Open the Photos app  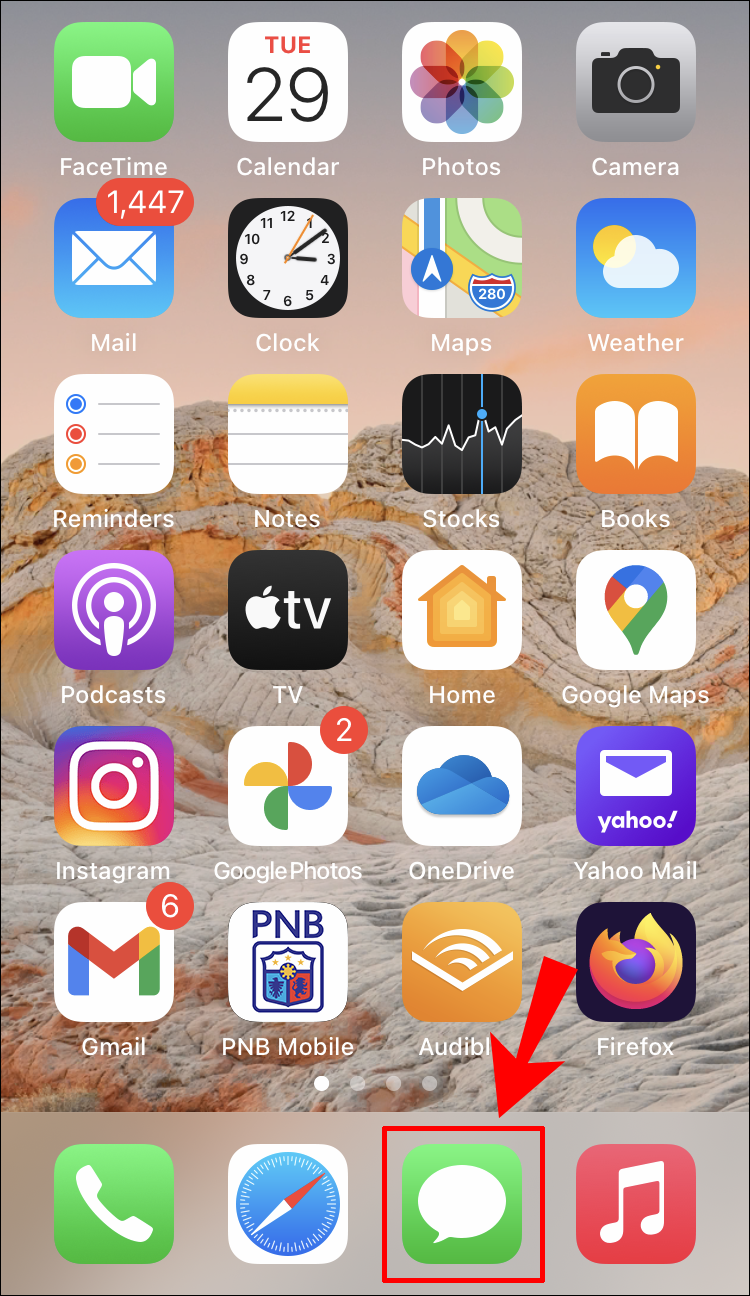(x=462, y=82)
